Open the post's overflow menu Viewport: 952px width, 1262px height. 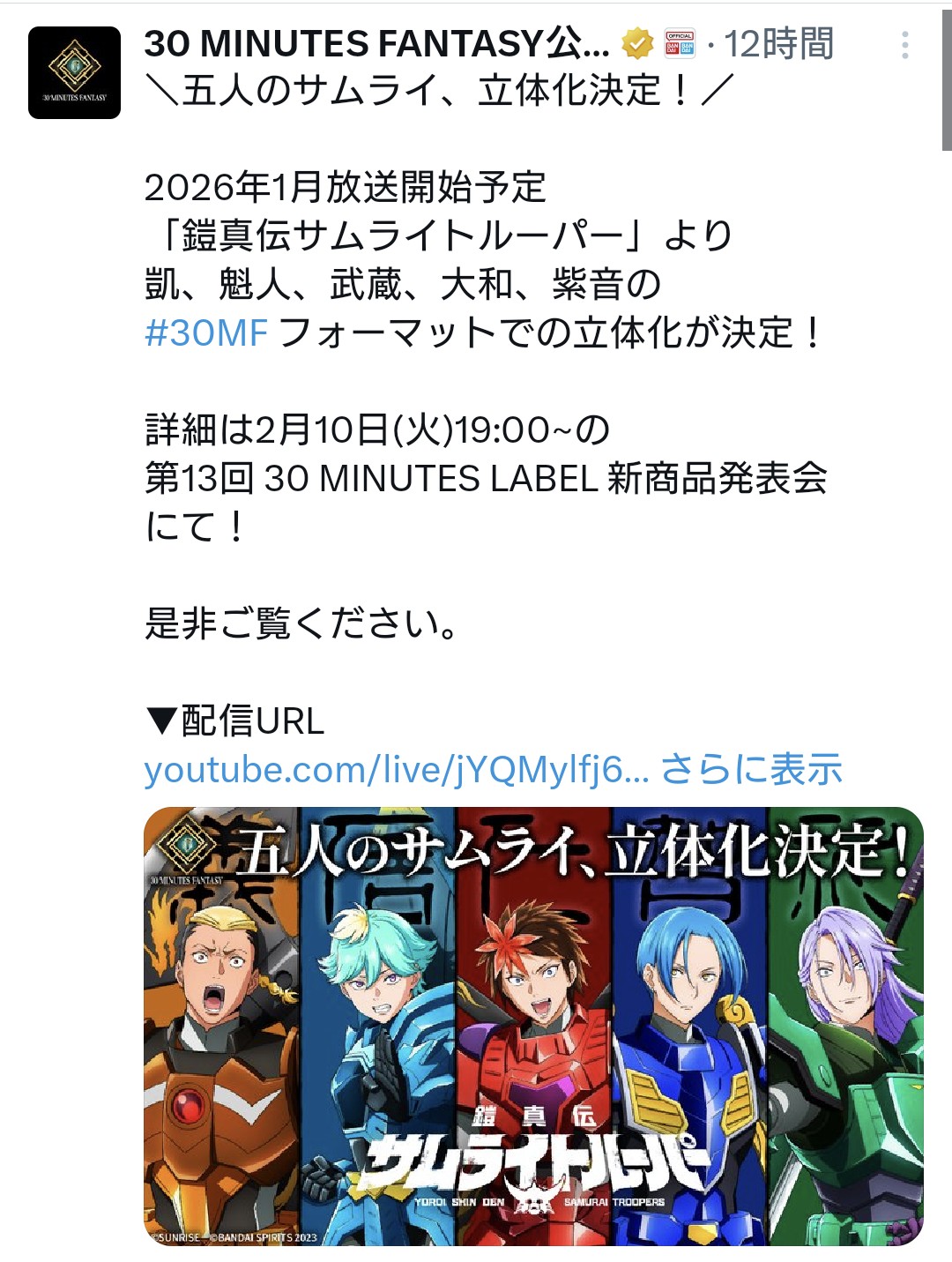(x=904, y=46)
